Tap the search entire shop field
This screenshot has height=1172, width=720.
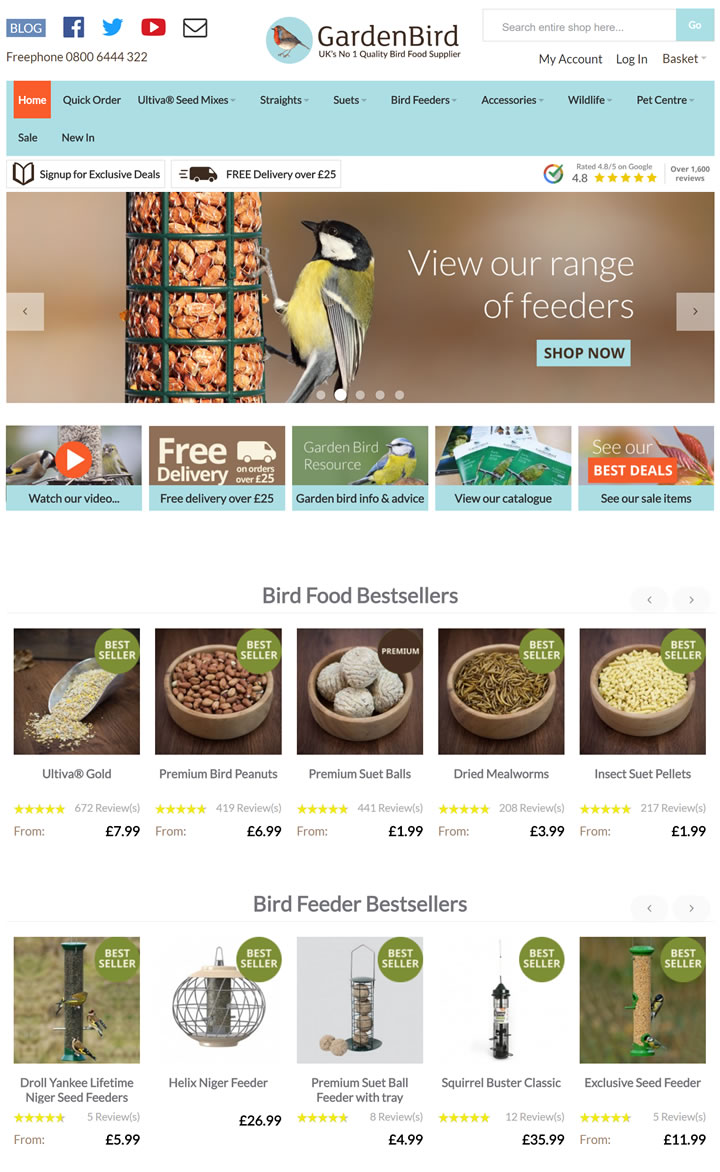coord(579,27)
